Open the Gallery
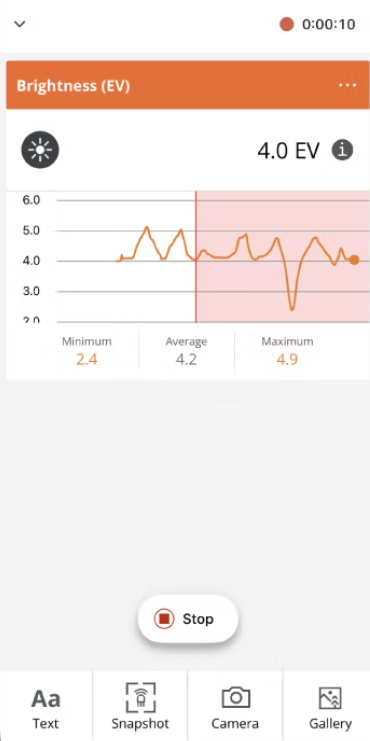370x741 pixels. pos(330,707)
